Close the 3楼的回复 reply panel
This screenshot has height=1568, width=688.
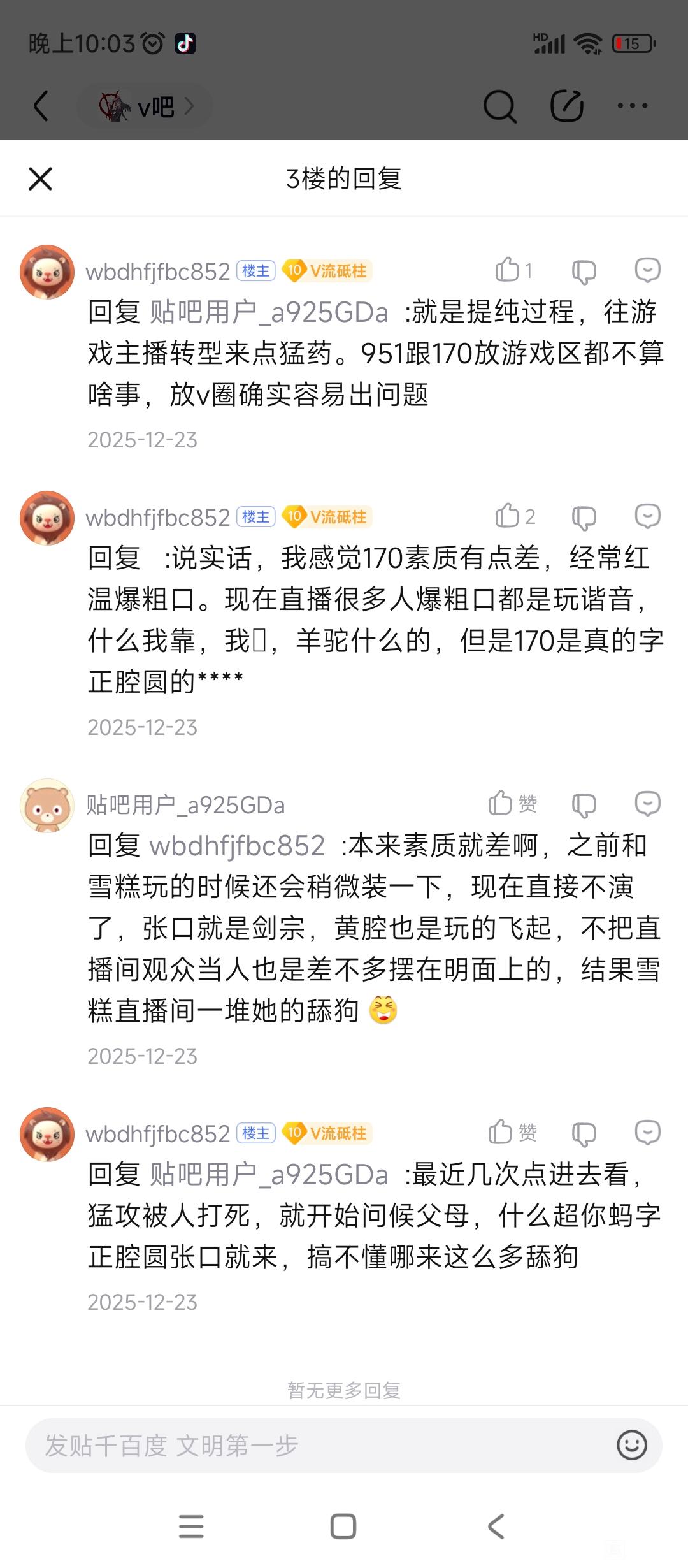point(40,179)
